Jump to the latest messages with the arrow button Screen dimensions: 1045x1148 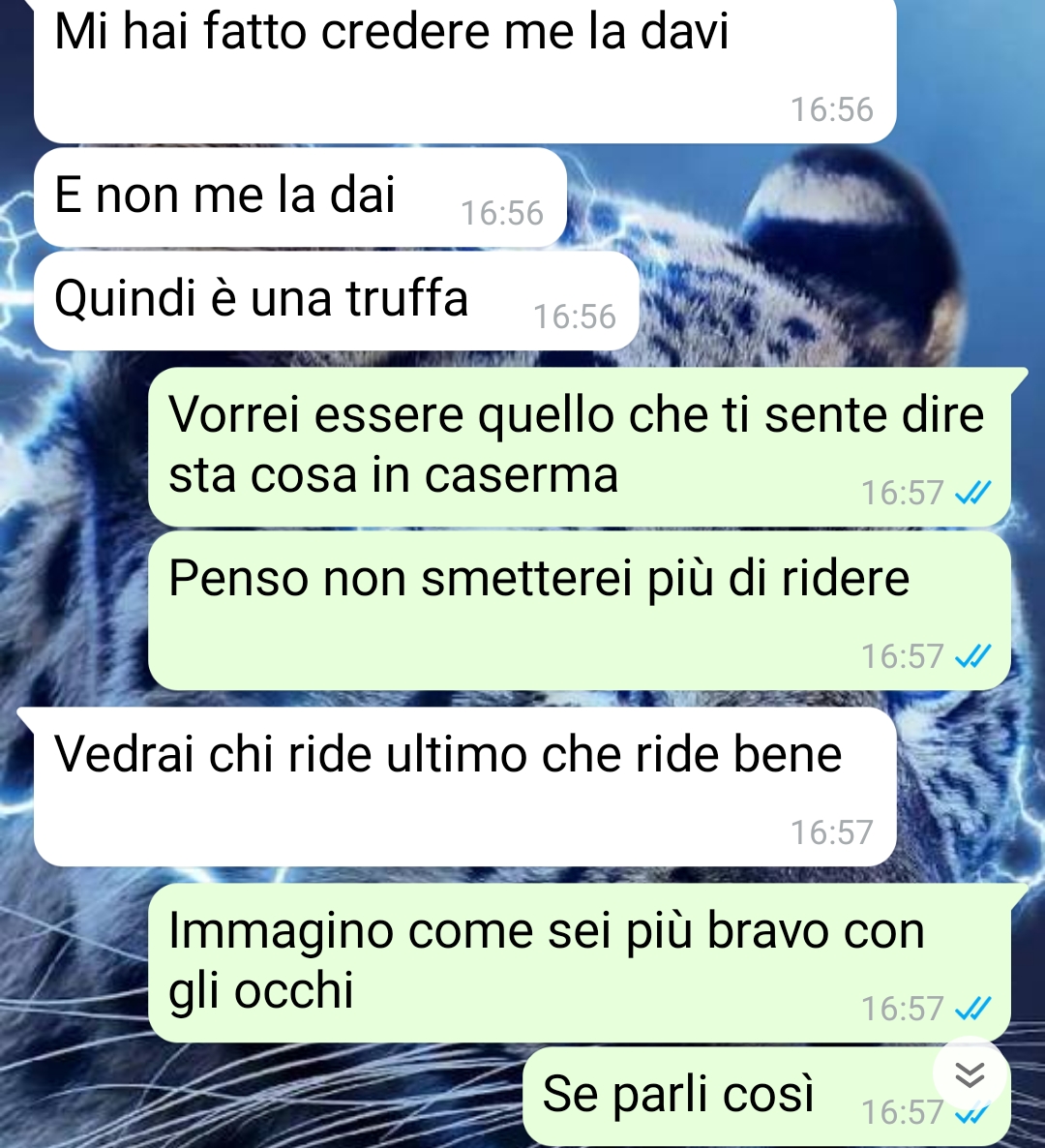click(x=970, y=1073)
